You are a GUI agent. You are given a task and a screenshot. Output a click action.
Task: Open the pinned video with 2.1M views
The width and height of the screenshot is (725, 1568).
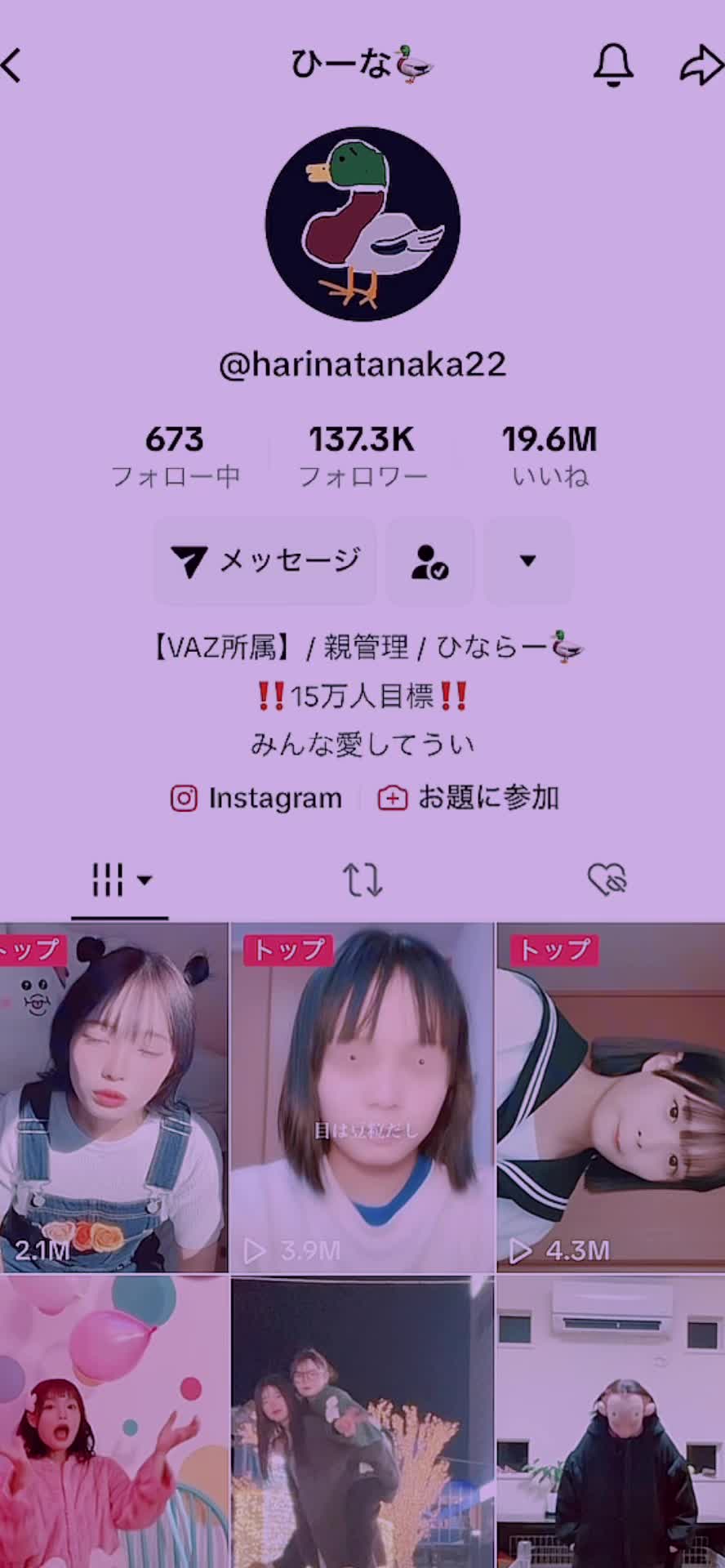pos(113,1097)
